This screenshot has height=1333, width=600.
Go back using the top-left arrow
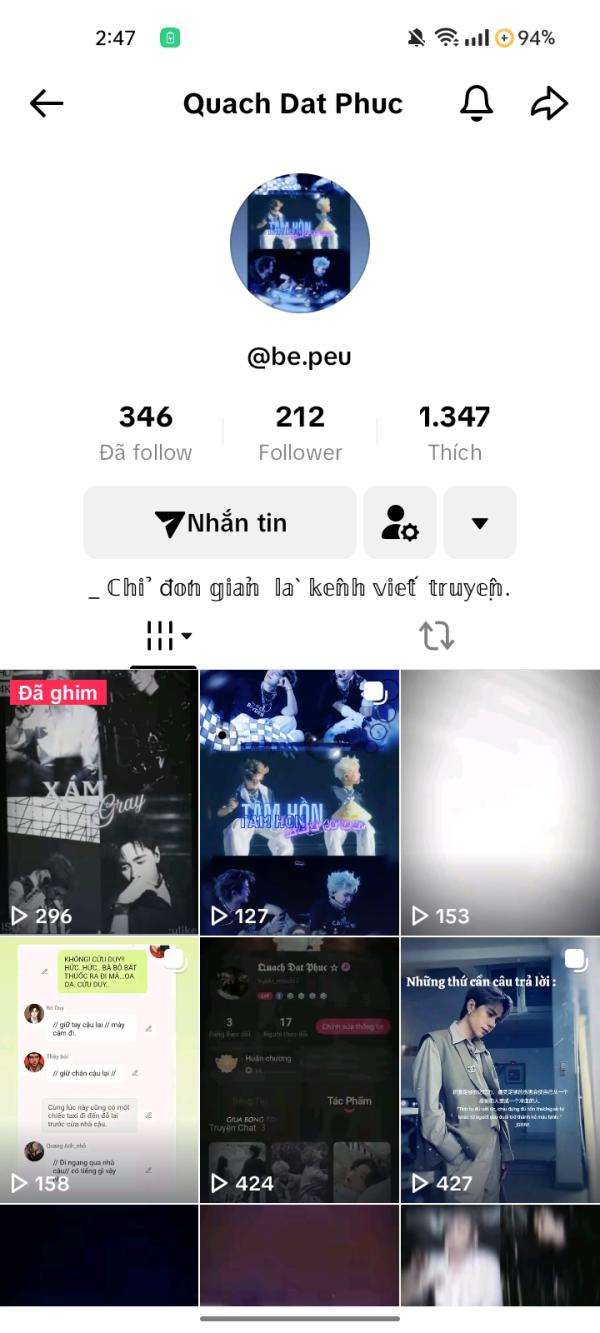pyautogui.click(x=47, y=103)
